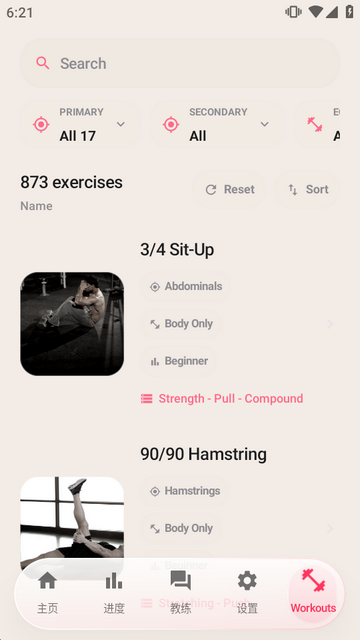
Task: Expand the Secondary muscle filter dropdown
Action: (218, 124)
